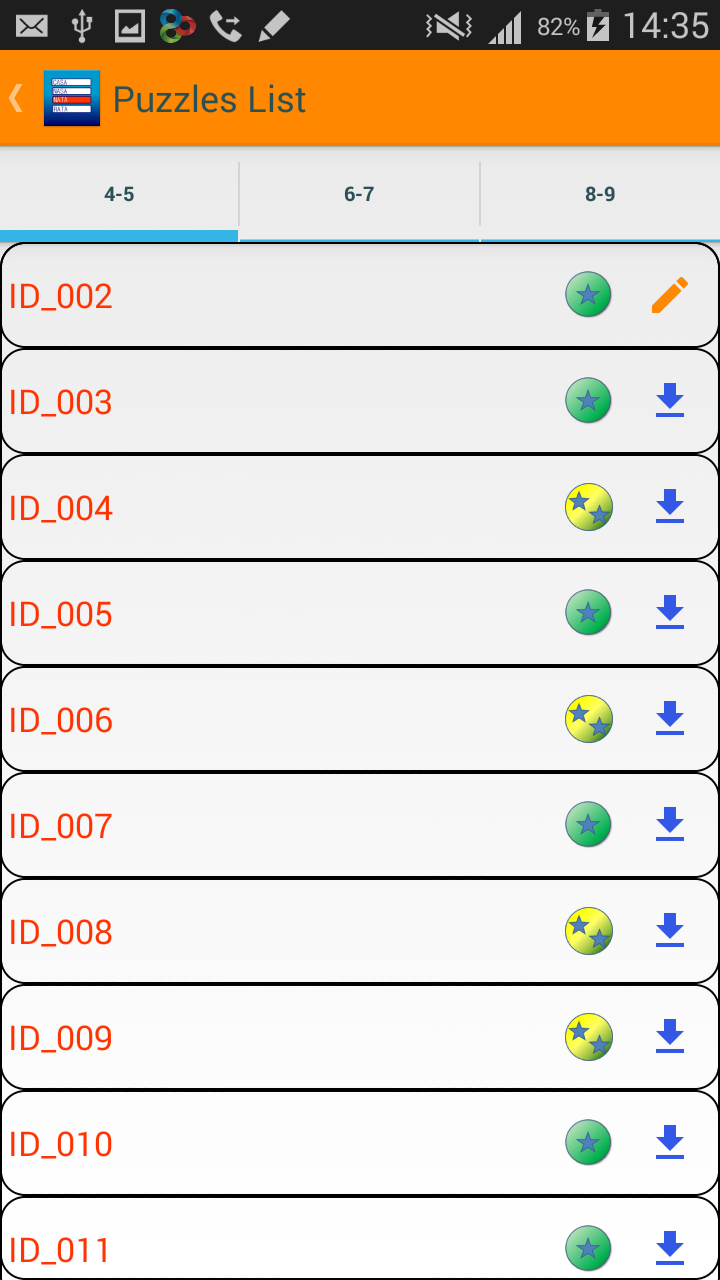The image size is (720, 1280).
Task: Download puzzle ID_010
Action: (670, 1143)
